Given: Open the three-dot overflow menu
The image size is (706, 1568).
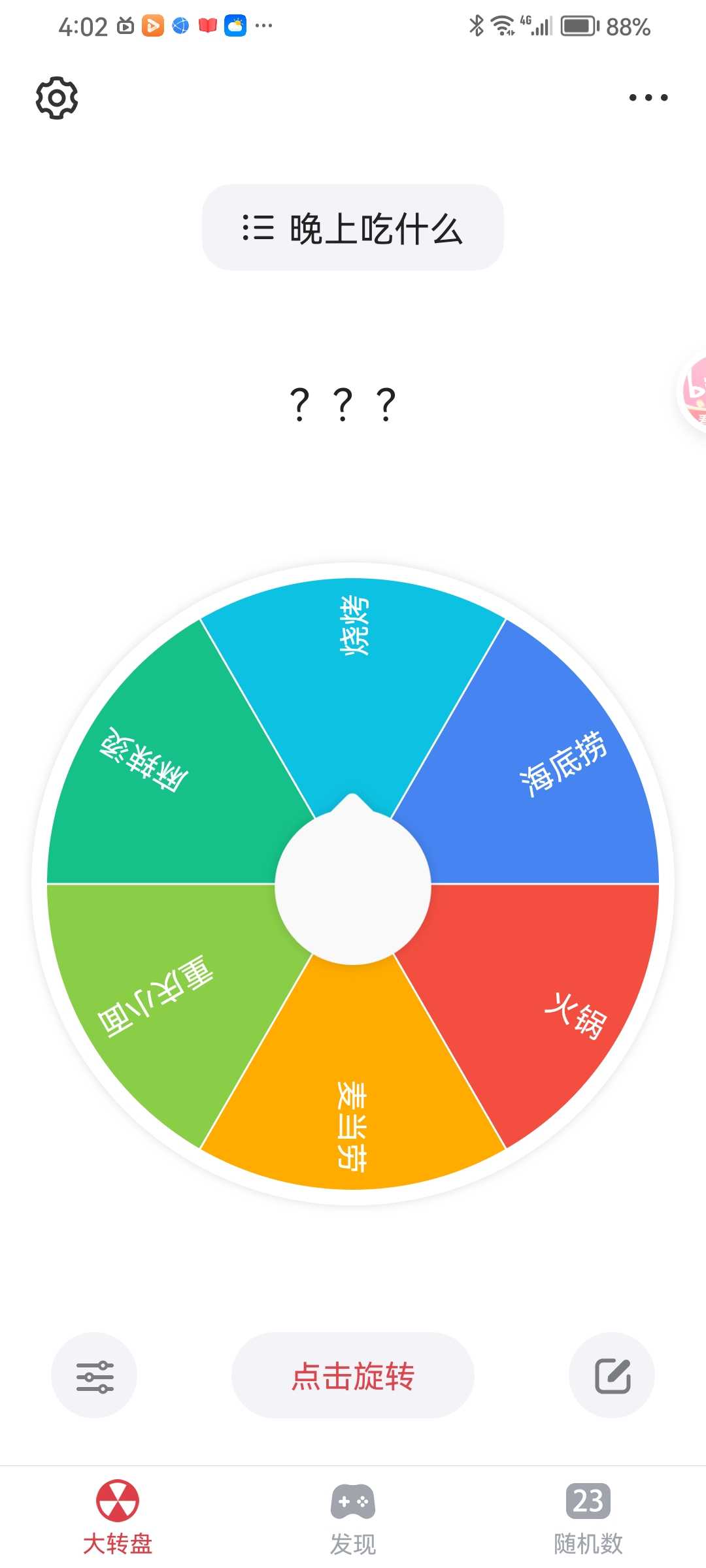Looking at the screenshot, I should (648, 98).
